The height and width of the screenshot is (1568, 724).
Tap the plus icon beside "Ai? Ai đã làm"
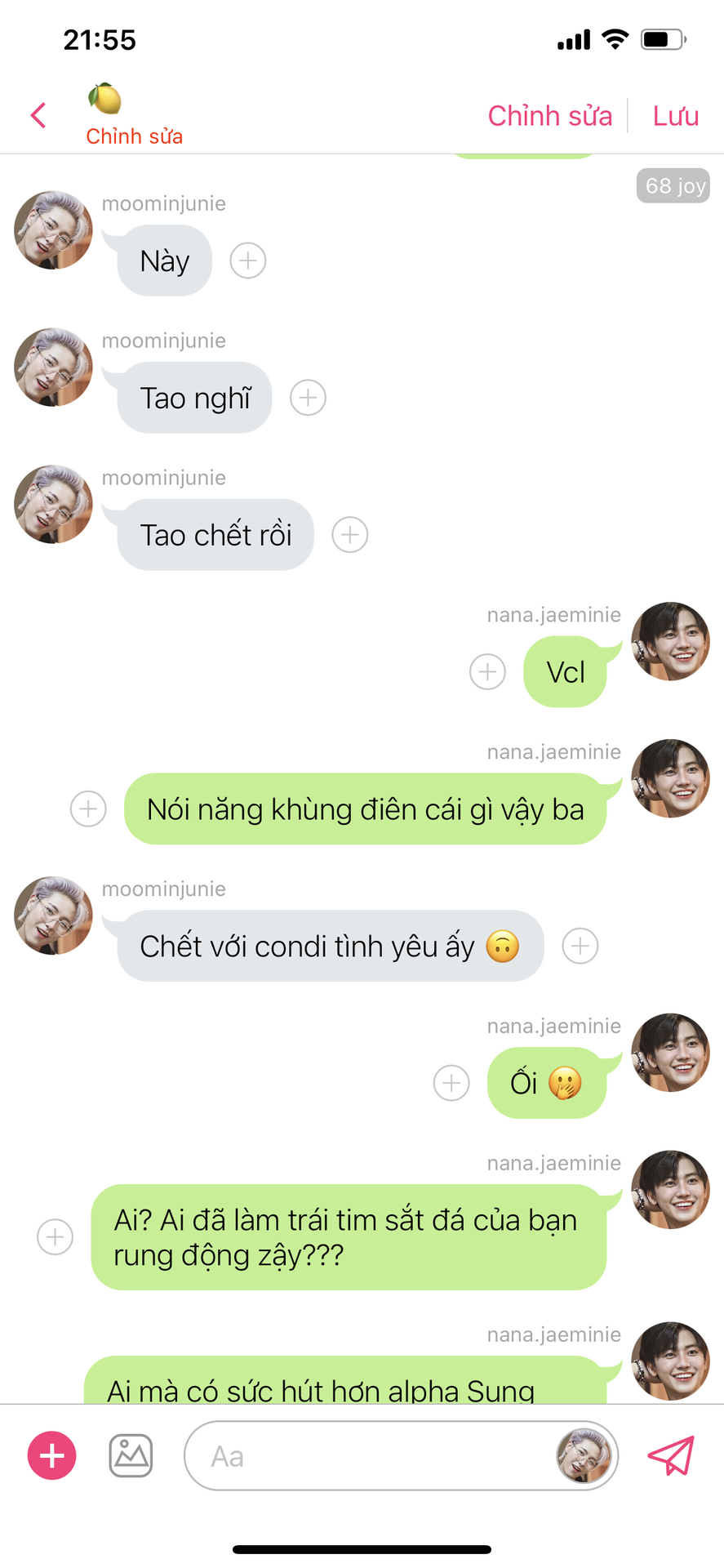pos(55,1236)
